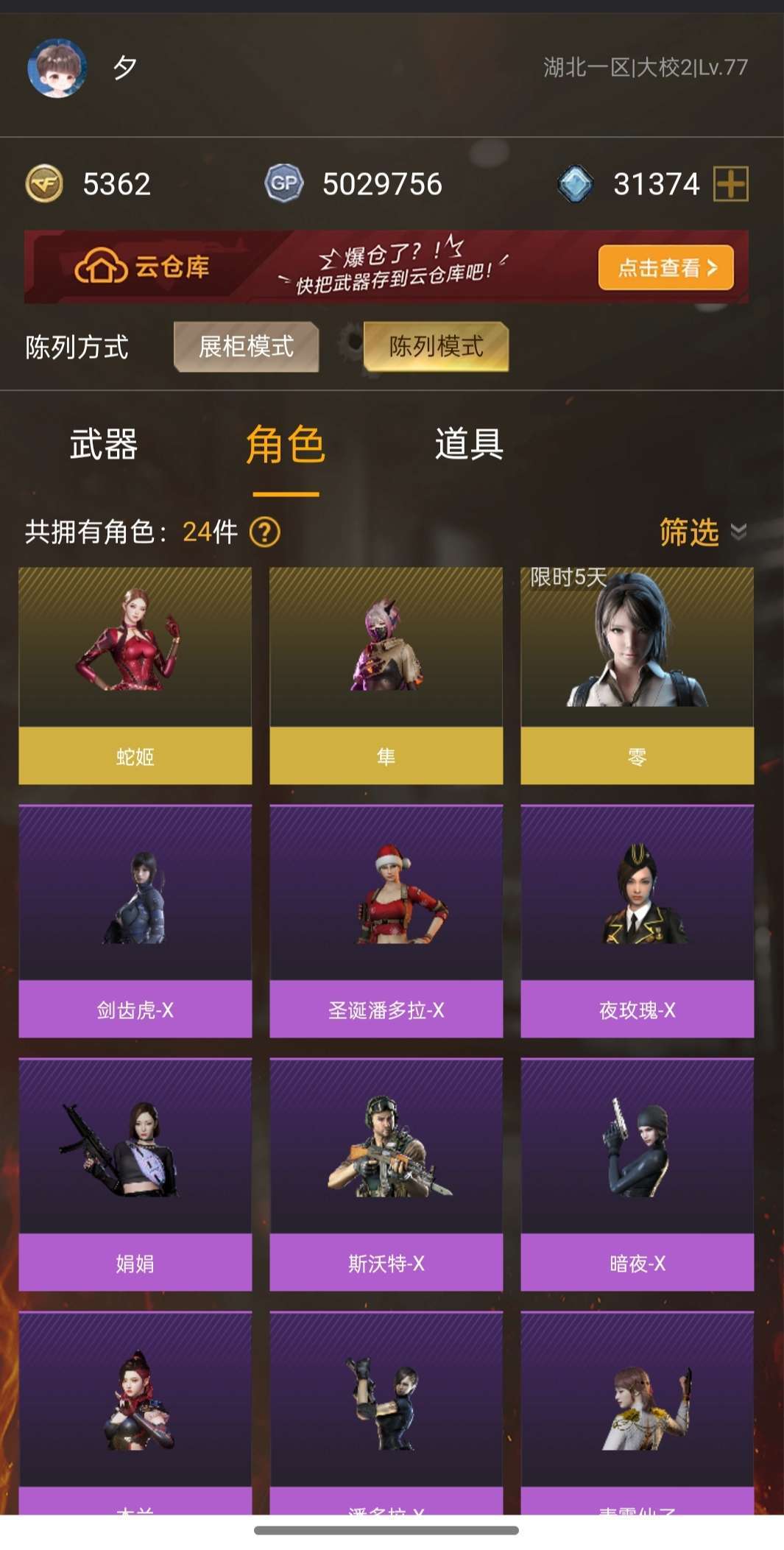This screenshot has width=784, height=1550.
Task: Switch to the 道具 tab
Action: [x=469, y=444]
